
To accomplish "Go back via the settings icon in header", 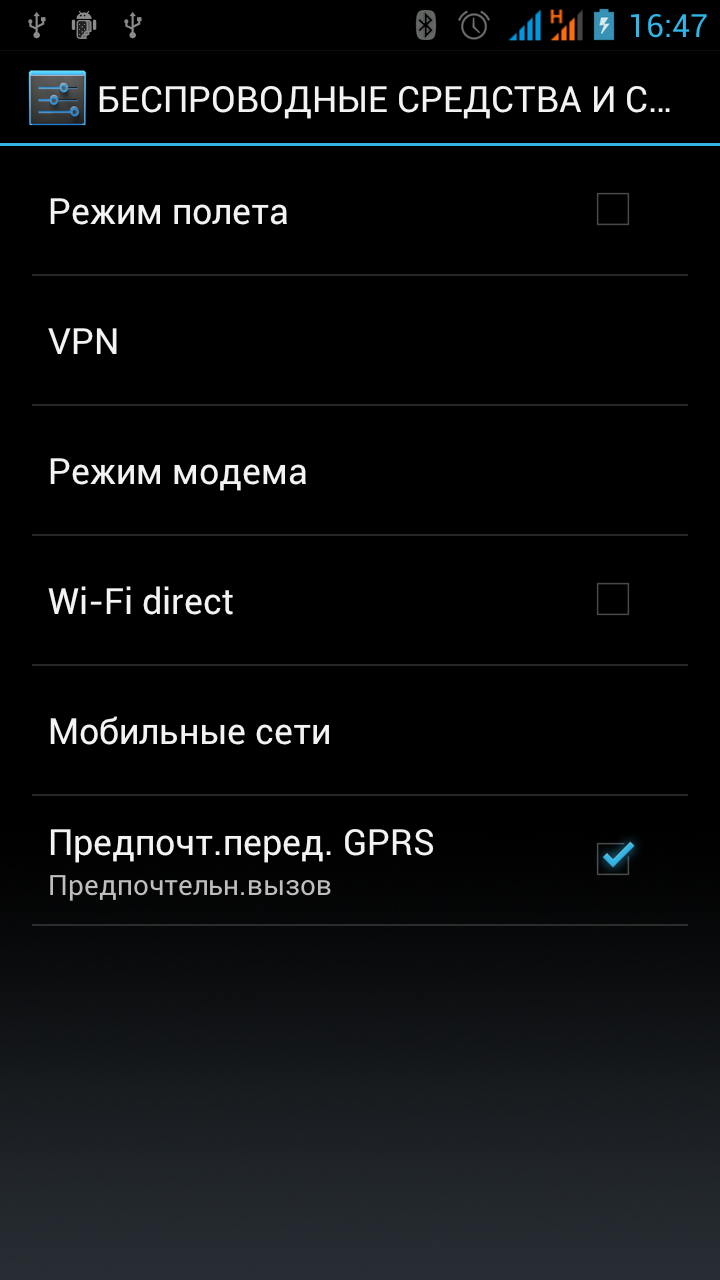I will coord(57,98).
